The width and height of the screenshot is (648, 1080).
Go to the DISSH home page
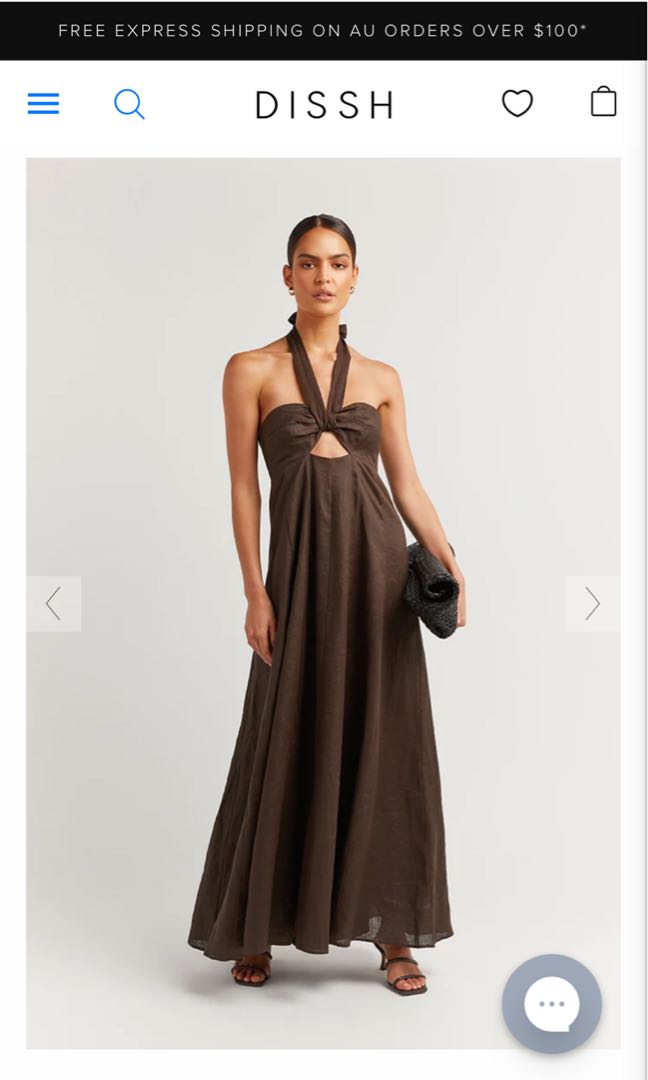pyautogui.click(x=324, y=104)
